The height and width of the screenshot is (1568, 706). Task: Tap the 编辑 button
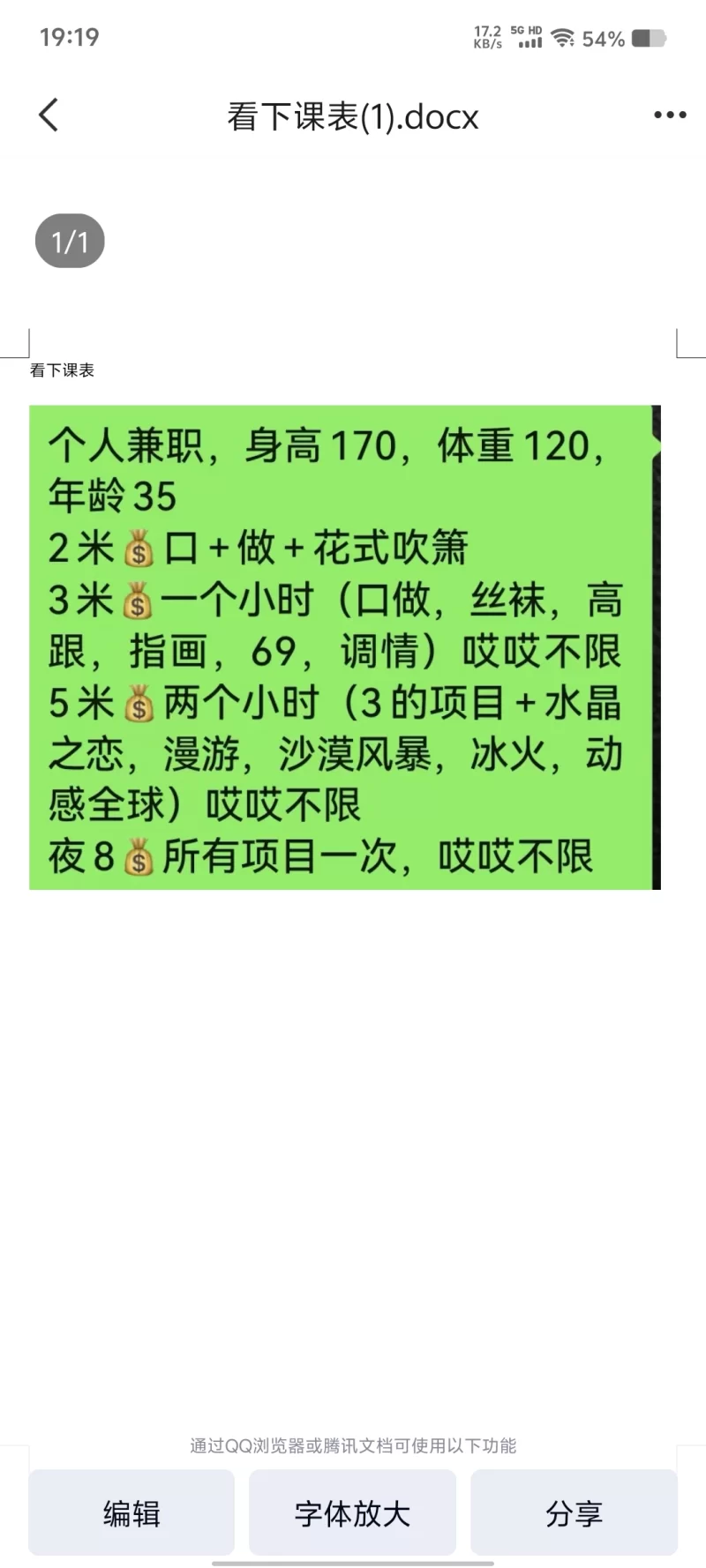tap(131, 1513)
